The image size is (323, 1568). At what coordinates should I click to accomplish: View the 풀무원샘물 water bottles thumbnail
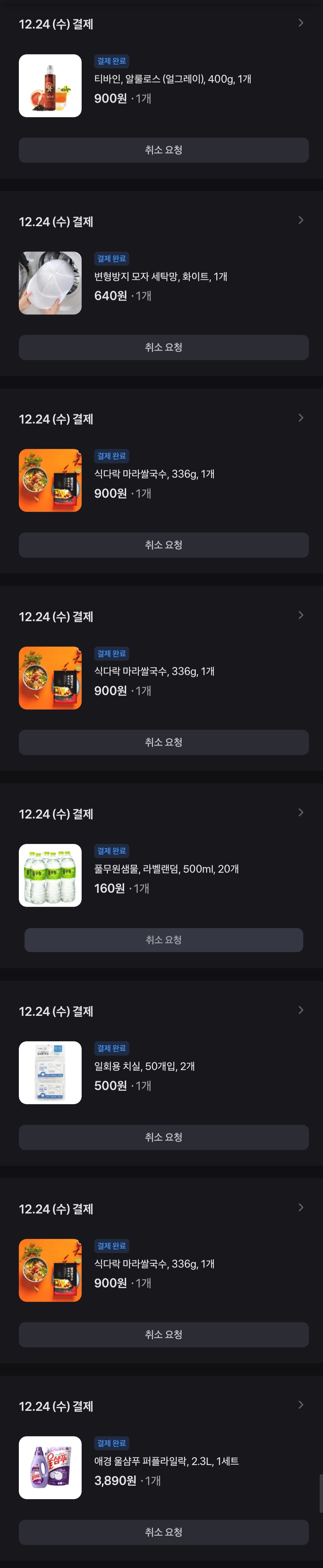(x=50, y=875)
